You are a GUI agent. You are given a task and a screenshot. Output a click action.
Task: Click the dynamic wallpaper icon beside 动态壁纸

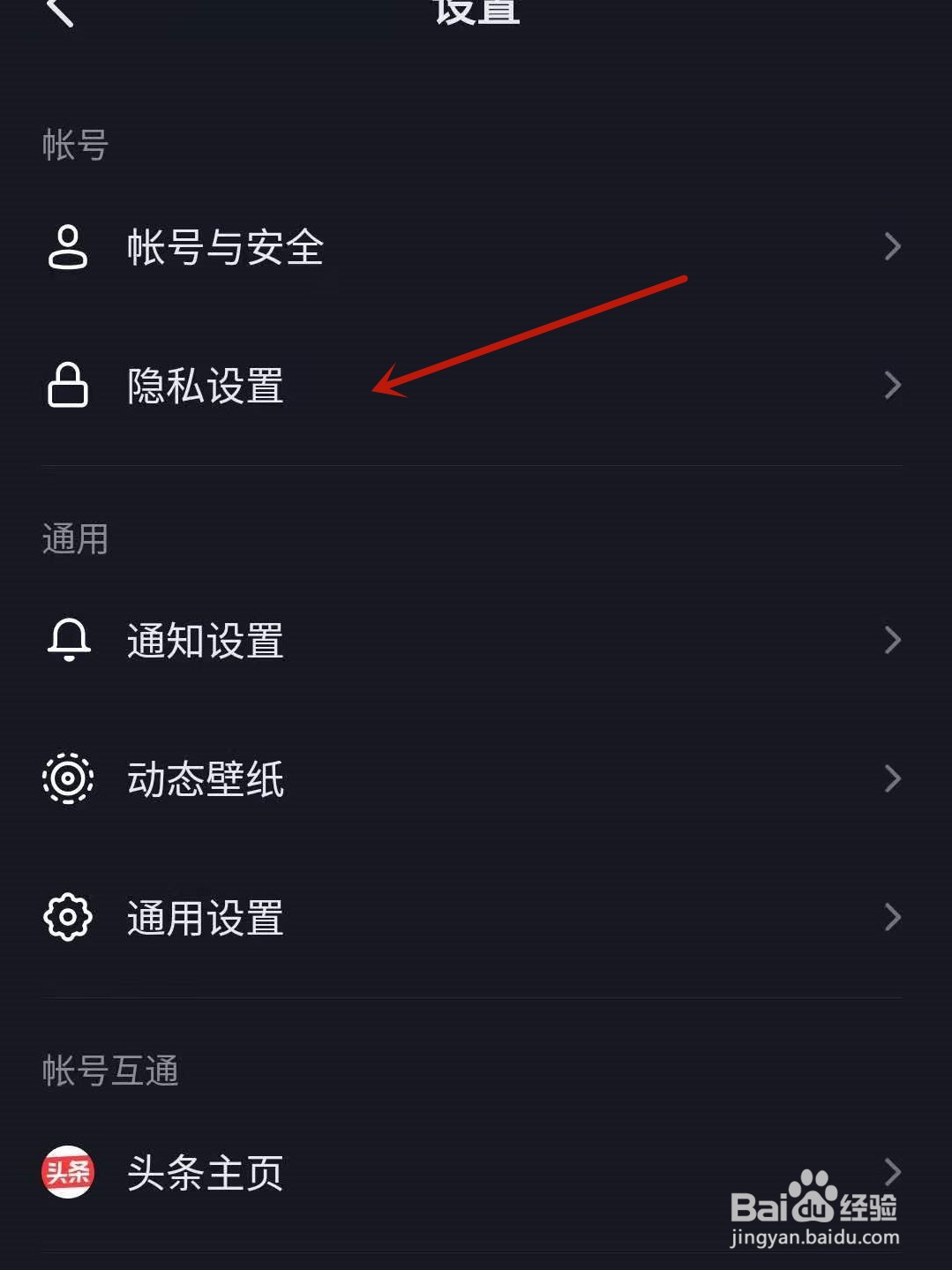[x=69, y=778]
